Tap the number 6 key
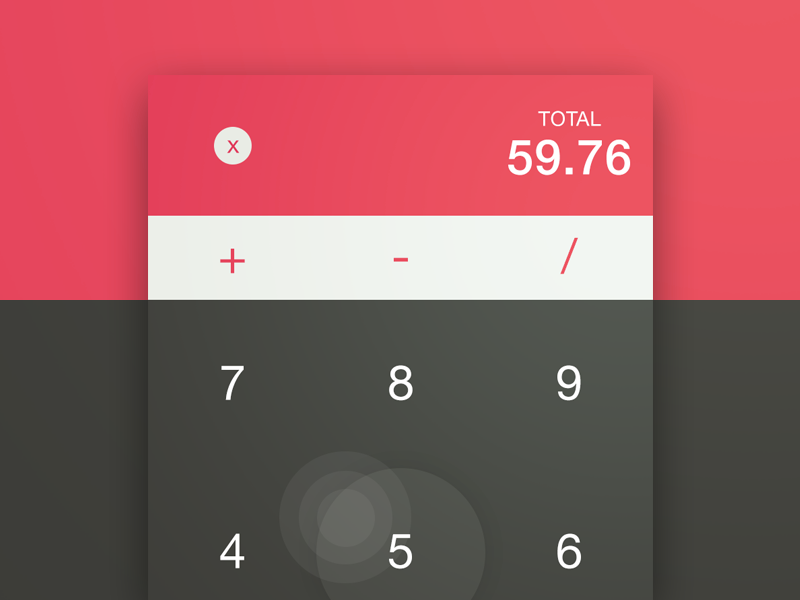Viewport: 800px width, 600px height. tap(568, 552)
